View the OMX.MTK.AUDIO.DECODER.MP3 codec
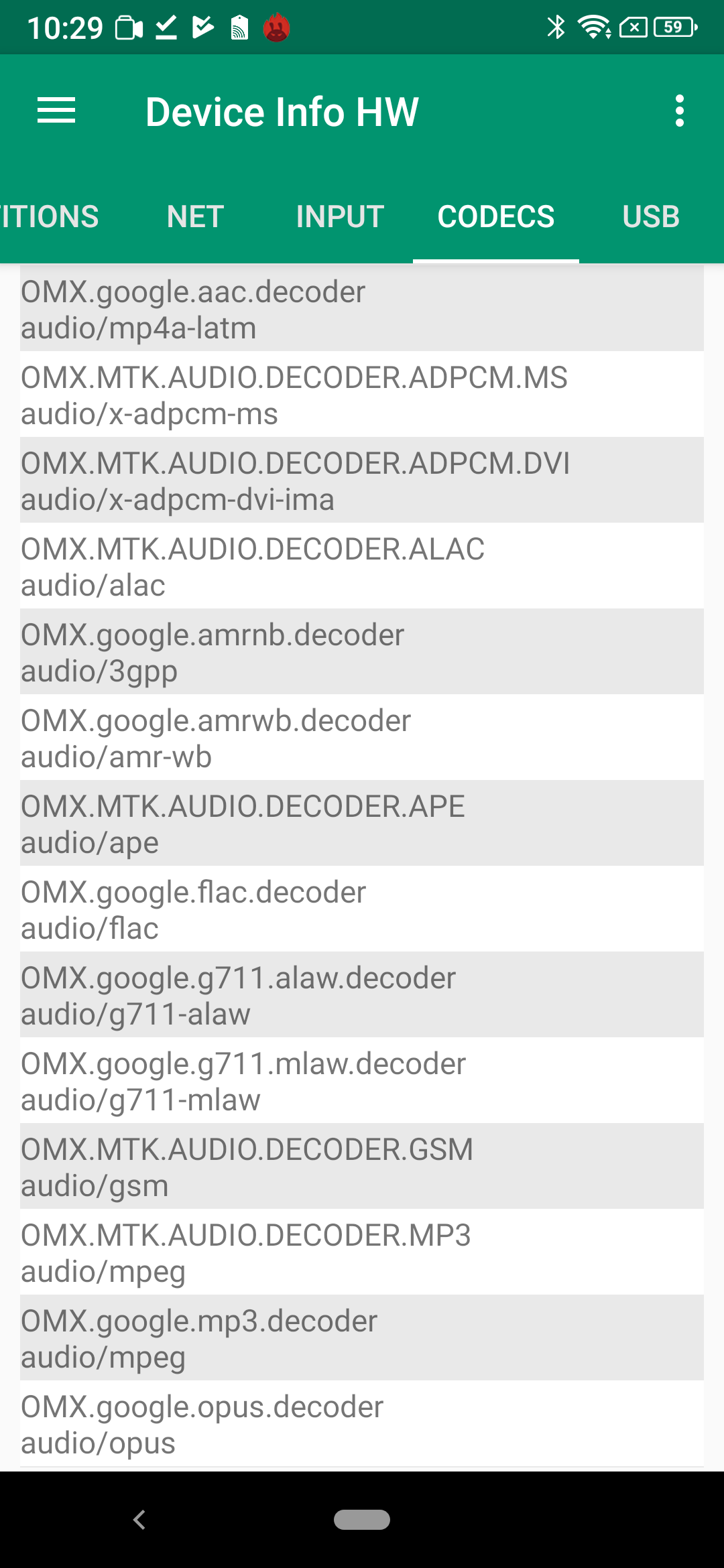Screen dimensions: 724x1568 click(x=362, y=1253)
